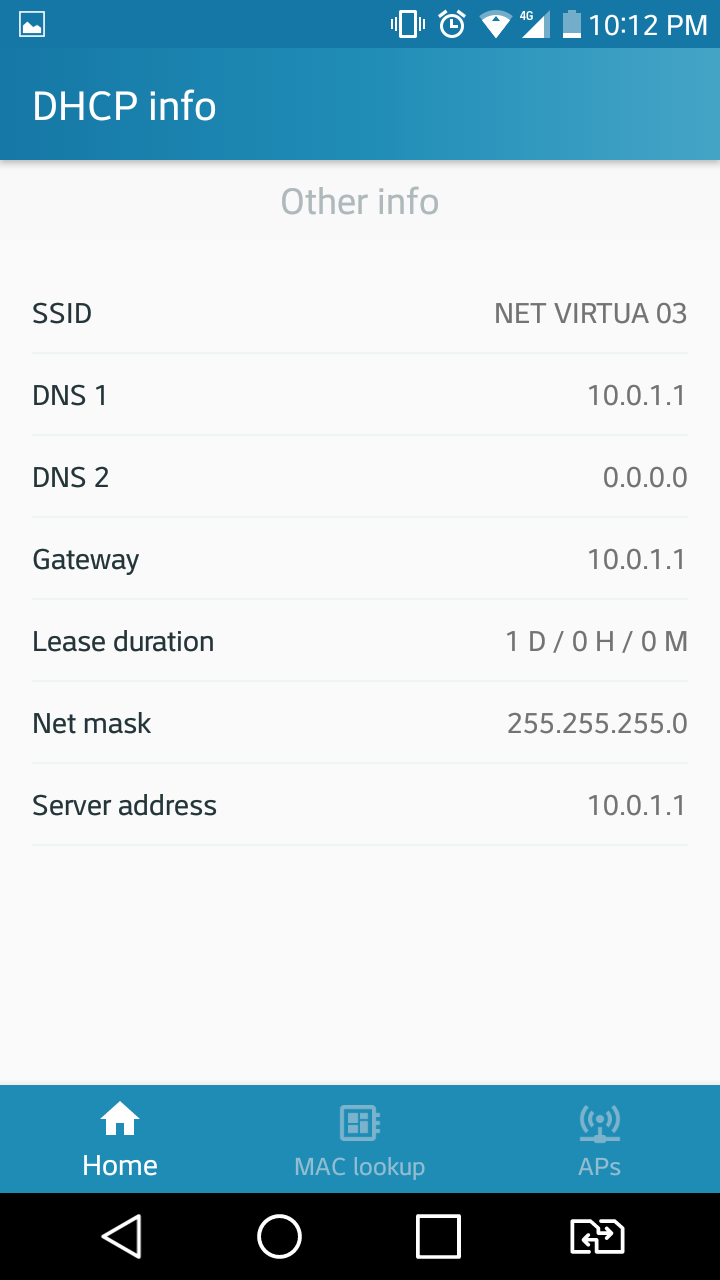Switch to the Home tab
The width and height of the screenshot is (720, 1280).
pos(120,1139)
